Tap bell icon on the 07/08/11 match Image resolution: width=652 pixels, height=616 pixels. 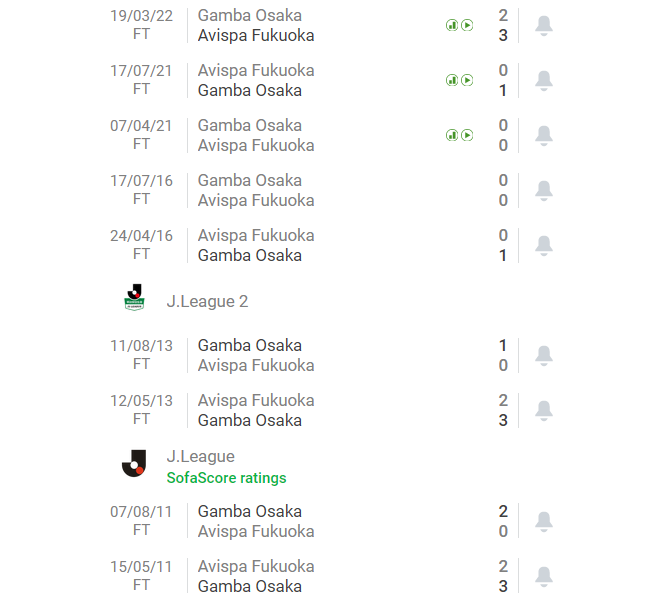coord(543,522)
